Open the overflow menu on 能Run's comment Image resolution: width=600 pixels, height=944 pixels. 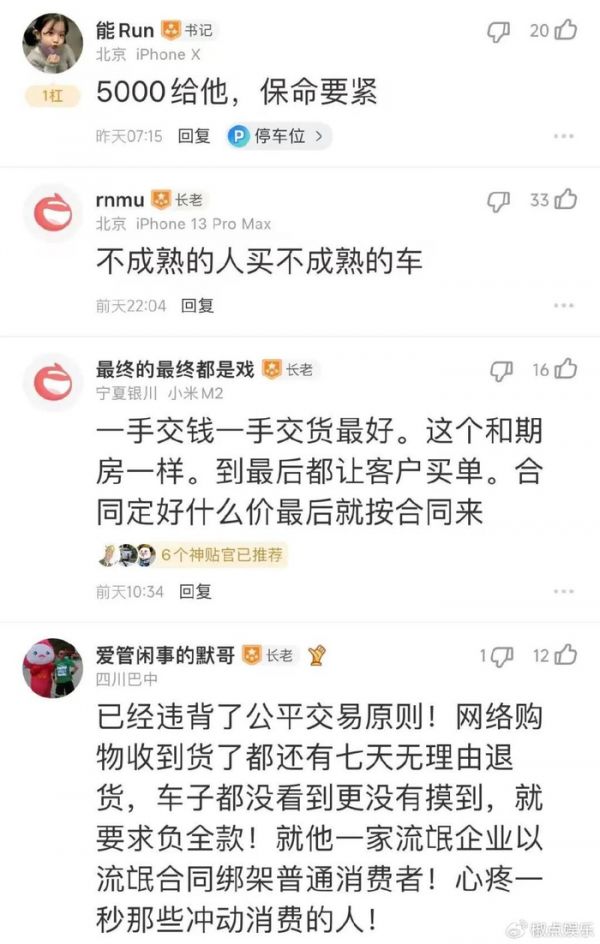coord(564,136)
